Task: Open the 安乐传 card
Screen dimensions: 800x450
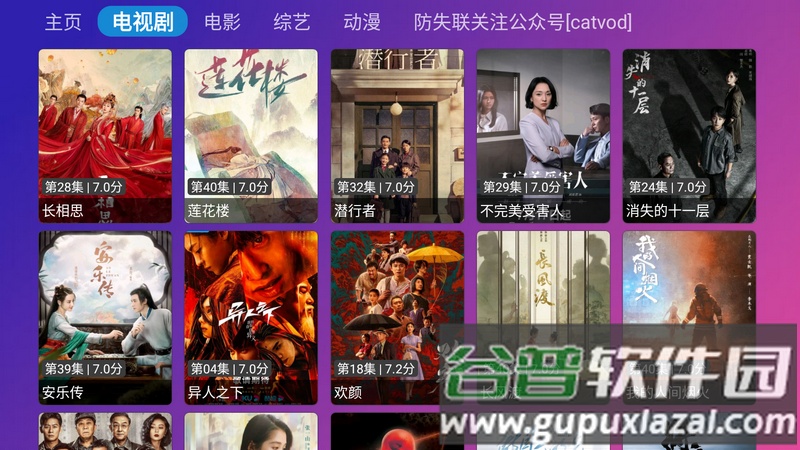Action: click(105, 317)
